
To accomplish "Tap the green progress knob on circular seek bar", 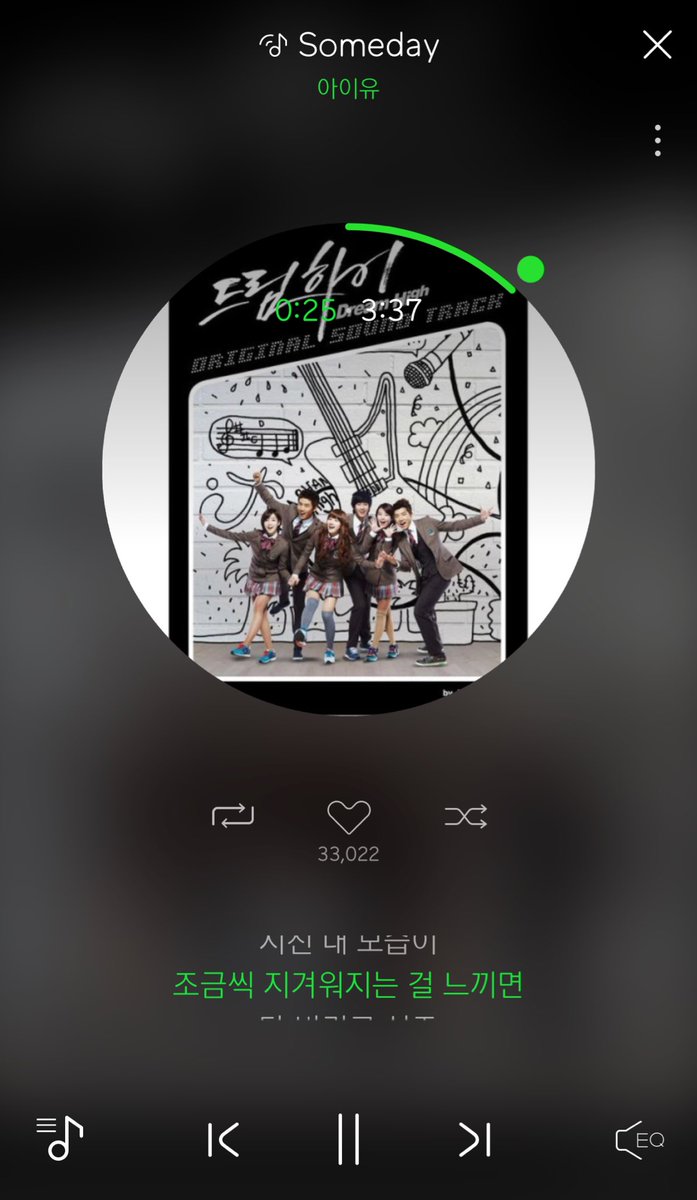I will click(x=531, y=269).
